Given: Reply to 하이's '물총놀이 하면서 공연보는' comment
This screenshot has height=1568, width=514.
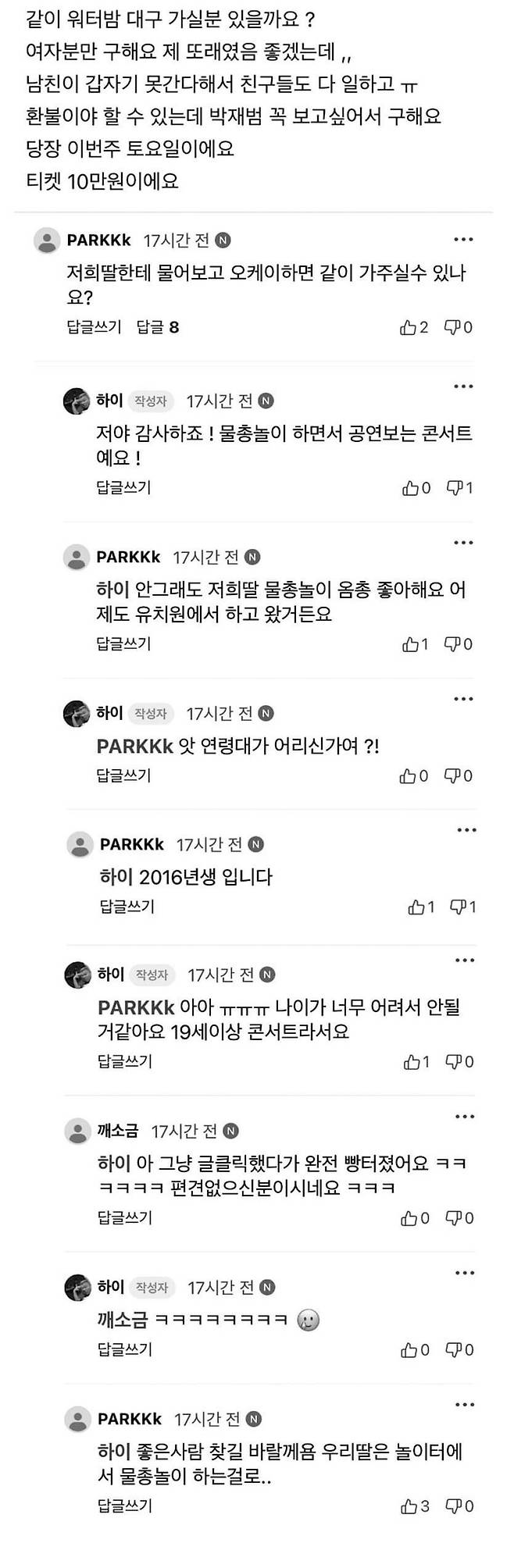Looking at the screenshot, I should pyautogui.click(x=123, y=488).
